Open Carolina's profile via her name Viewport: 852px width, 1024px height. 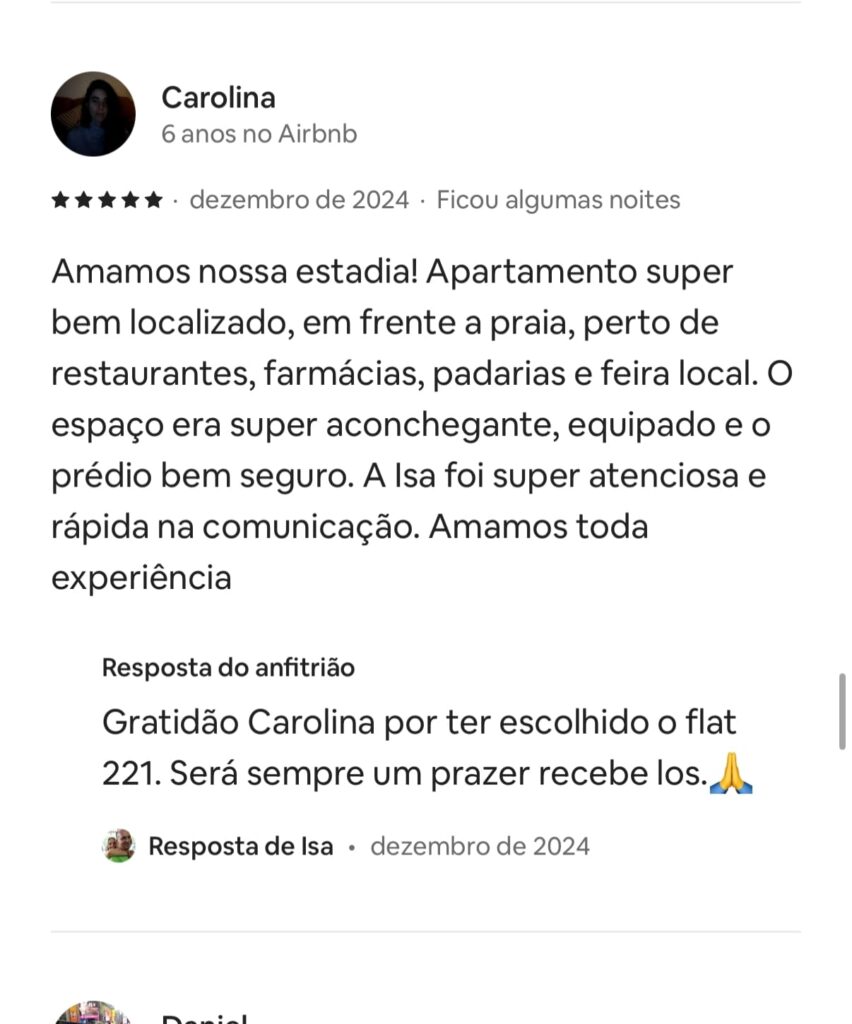click(x=220, y=98)
